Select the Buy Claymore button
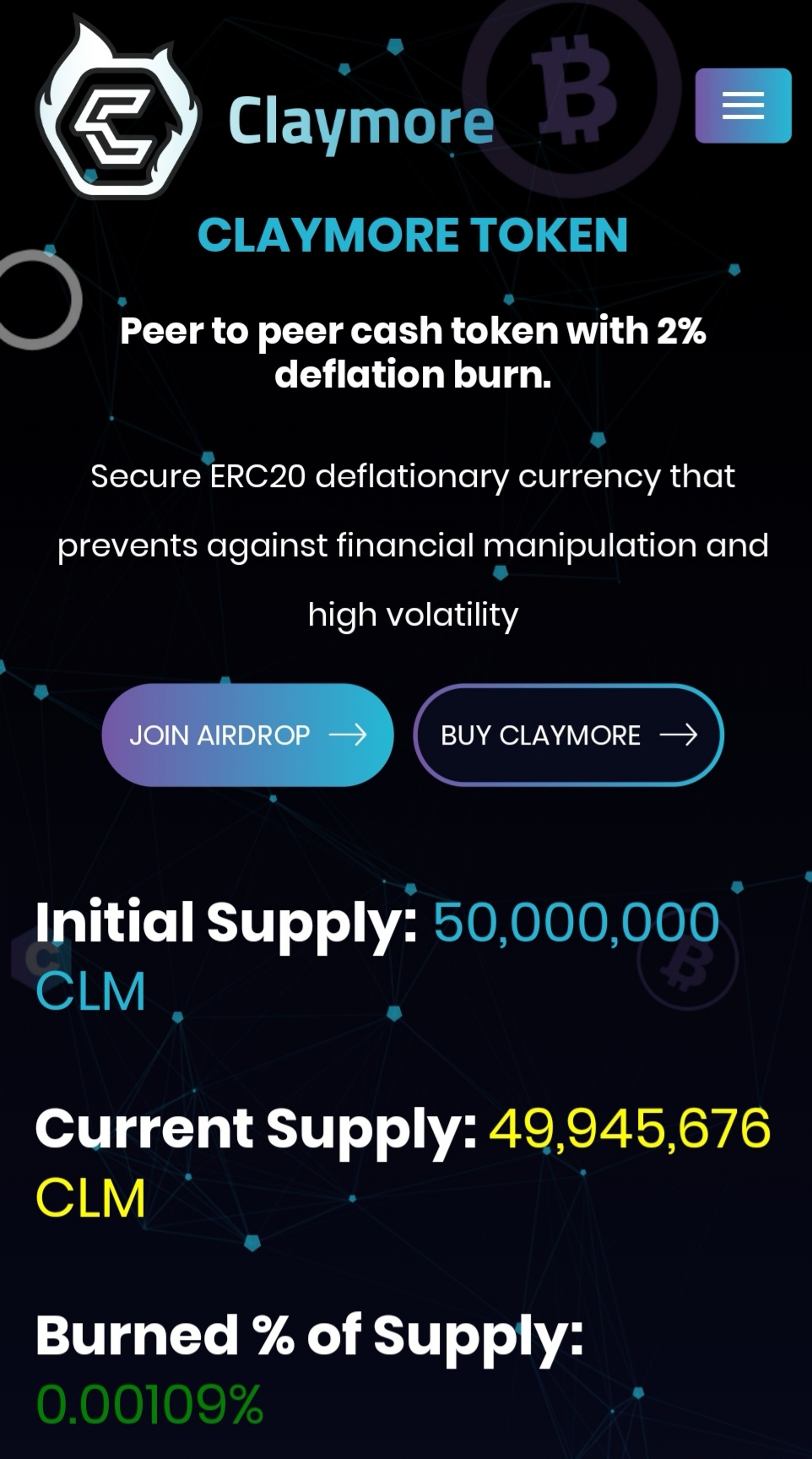Viewport: 812px width, 1459px height. (568, 735)
